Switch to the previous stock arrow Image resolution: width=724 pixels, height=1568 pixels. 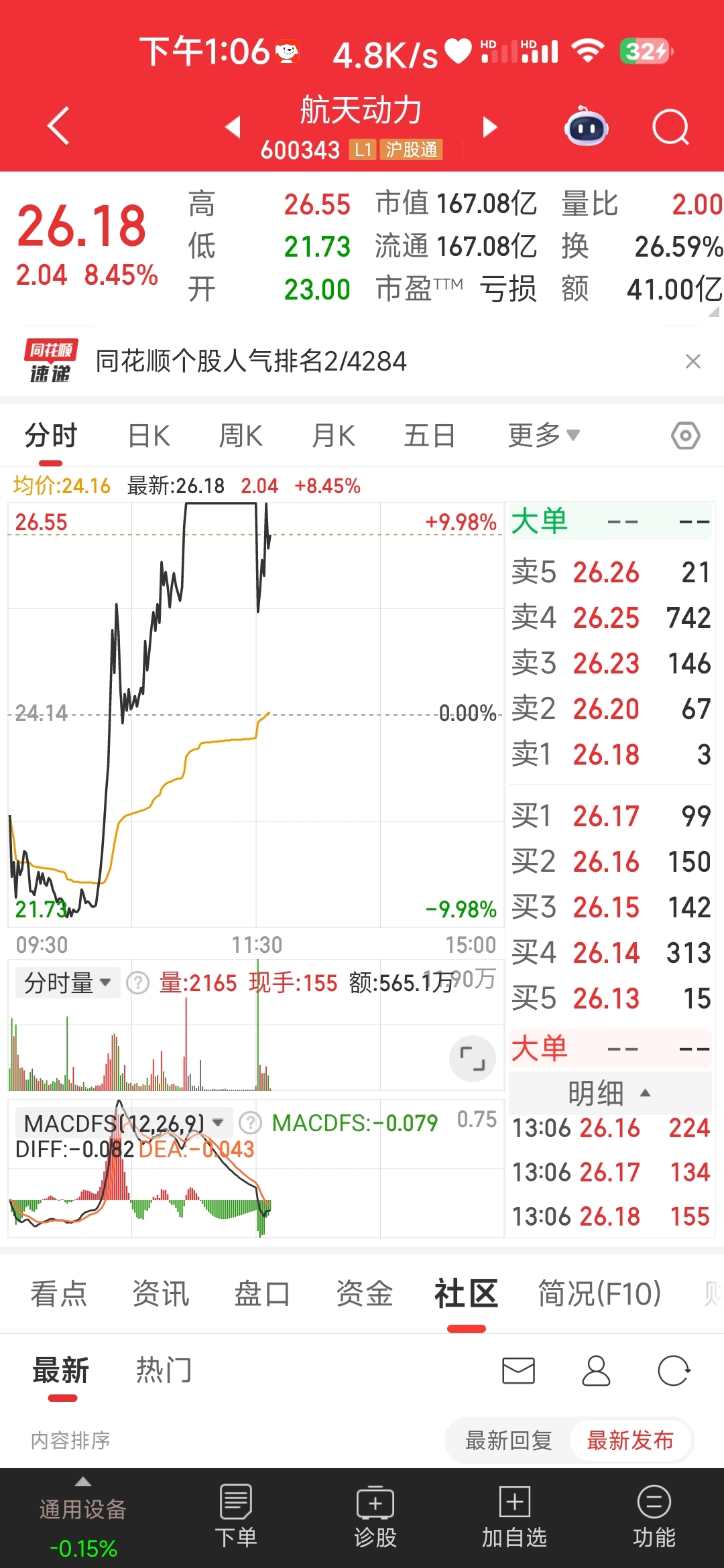click(x=233, y=127)
